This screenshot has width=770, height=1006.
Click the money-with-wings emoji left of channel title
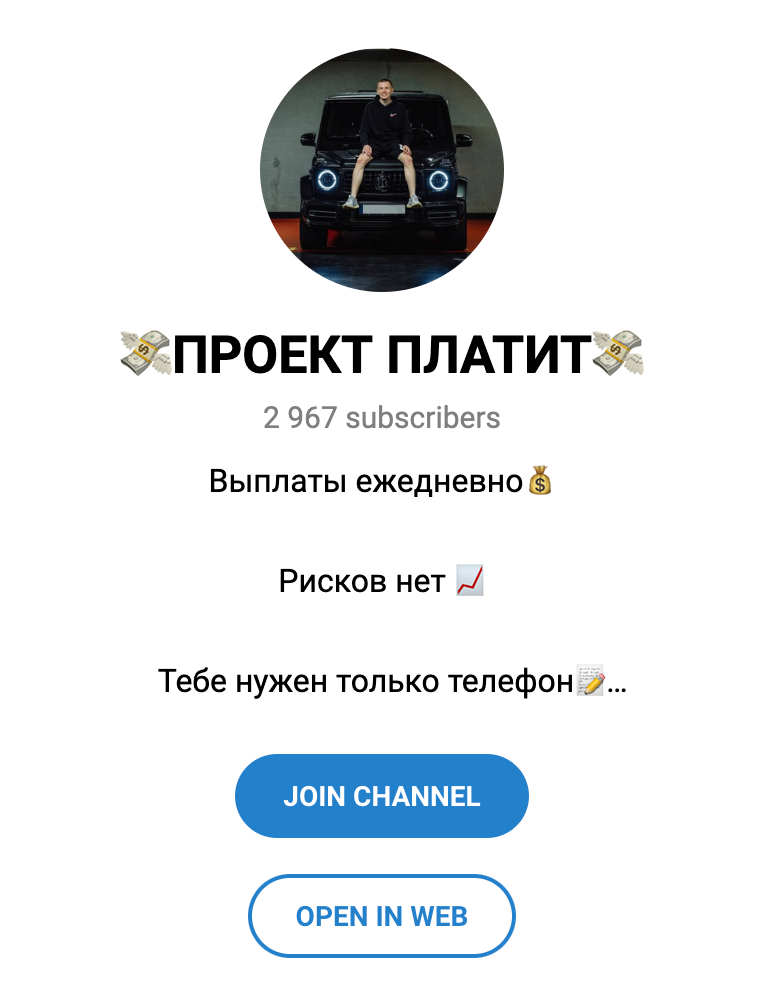143,350
